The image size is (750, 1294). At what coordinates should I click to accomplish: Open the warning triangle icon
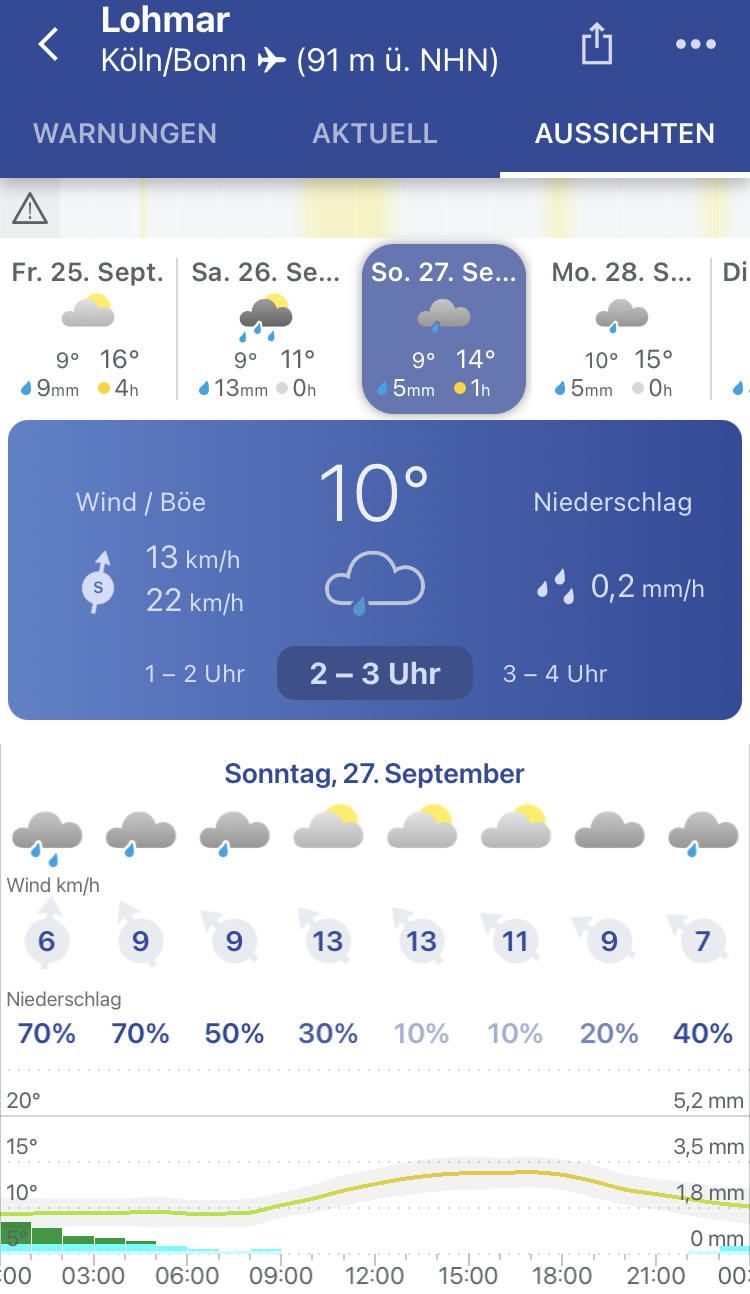[31, 208]
